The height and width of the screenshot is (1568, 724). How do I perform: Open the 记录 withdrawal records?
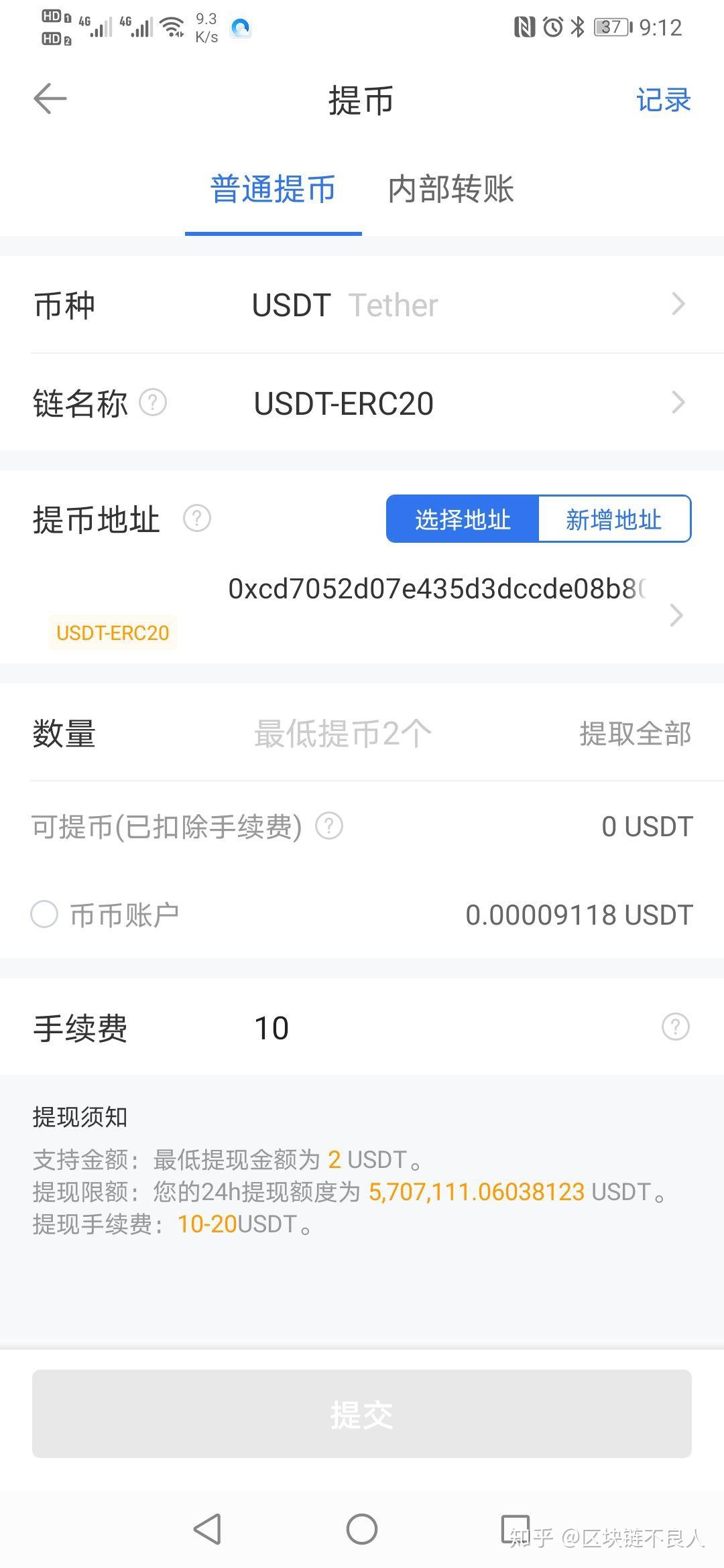pos(663,101)
